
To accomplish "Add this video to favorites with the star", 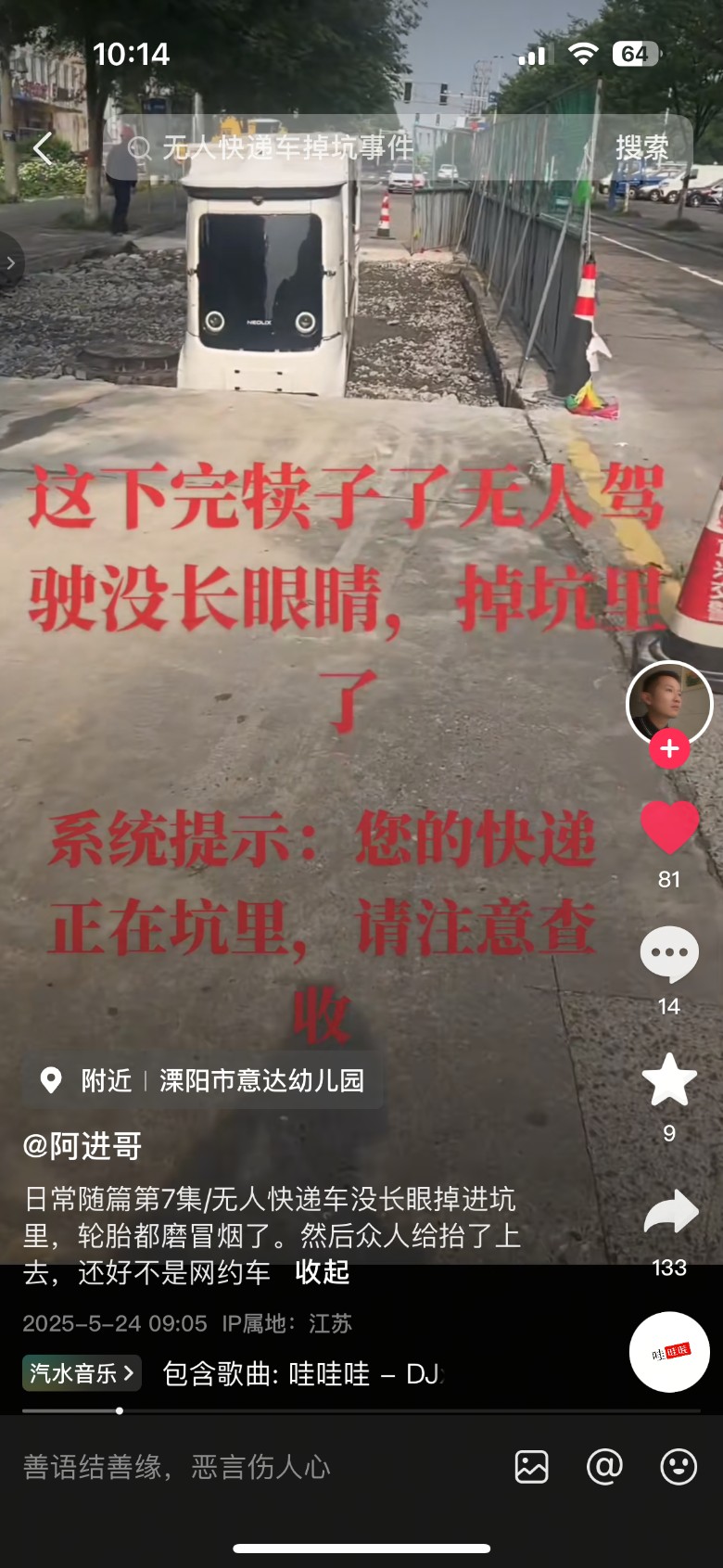I will [x=669, y=1080].
